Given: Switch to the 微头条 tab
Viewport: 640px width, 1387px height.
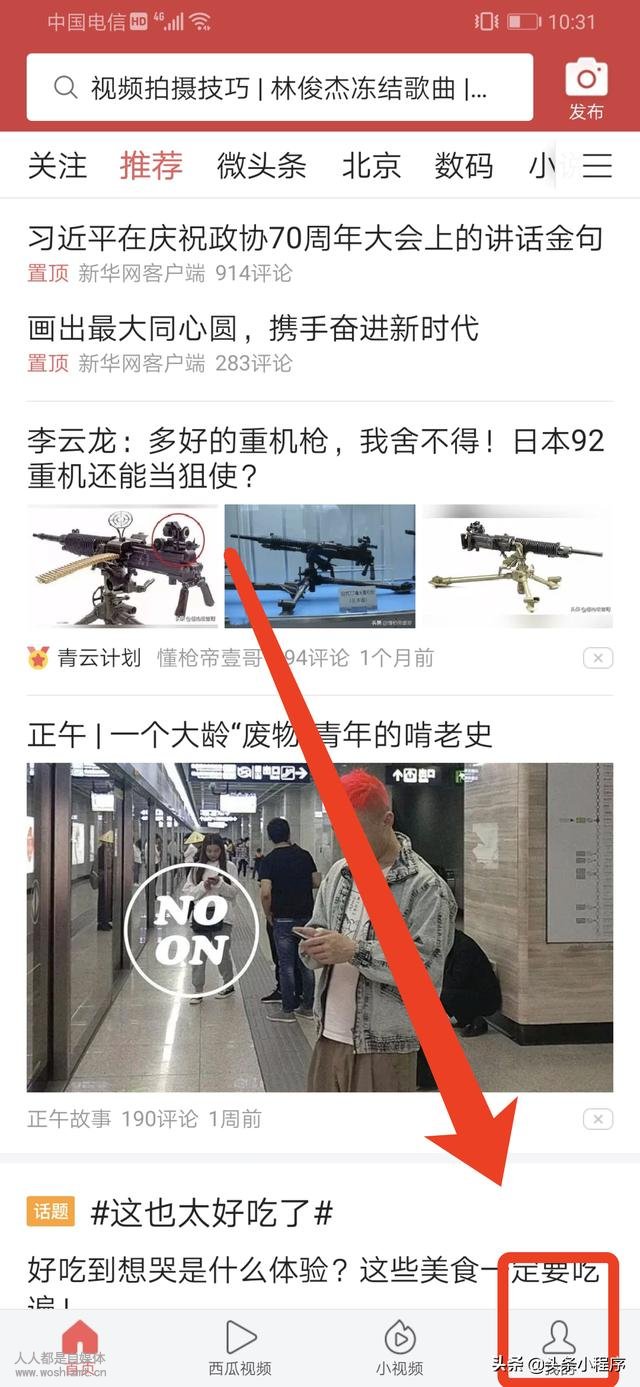Looking at the screenshot, I should pos(261,165).
